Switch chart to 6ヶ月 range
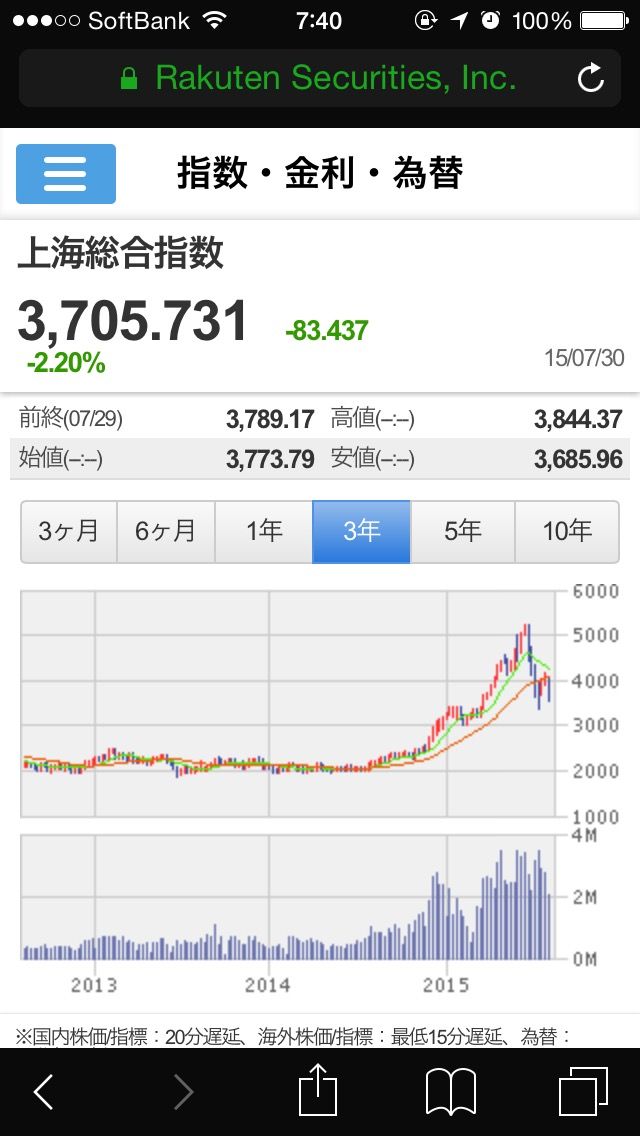The width and height of the screenshot is (640, 1136). tap(166, 532)
